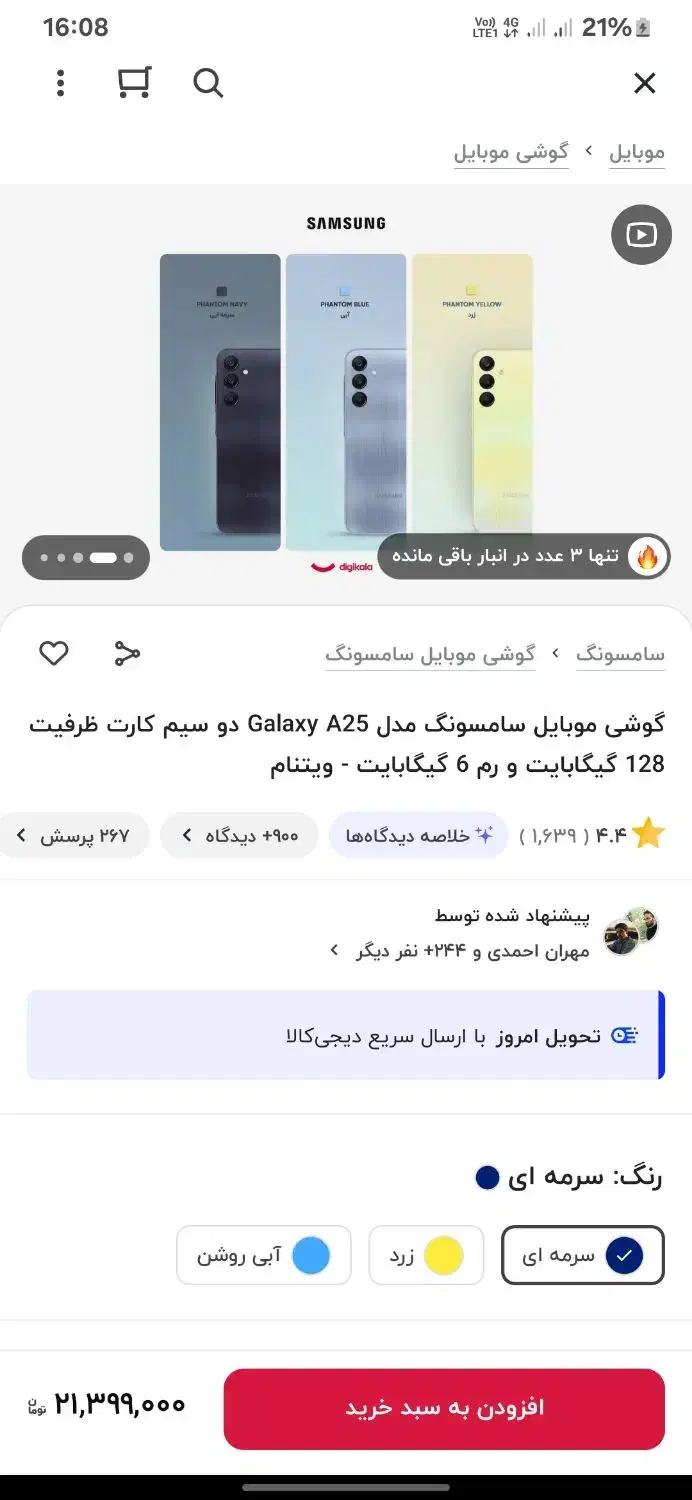Open the سامسونگ brand link
Screen dimensions: 692x1500
tap(620, 654)
